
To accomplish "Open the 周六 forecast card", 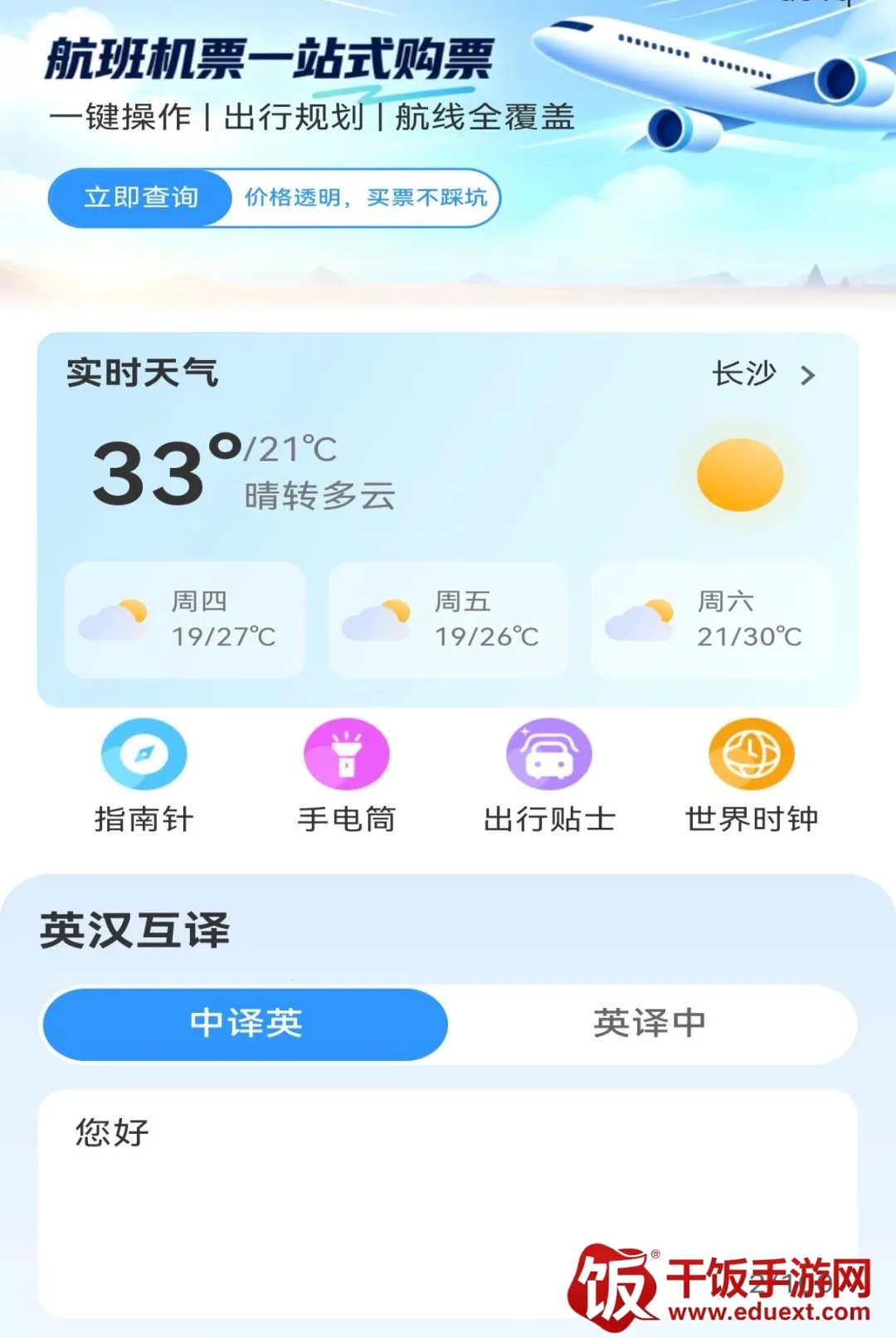I will coord(711,620).
